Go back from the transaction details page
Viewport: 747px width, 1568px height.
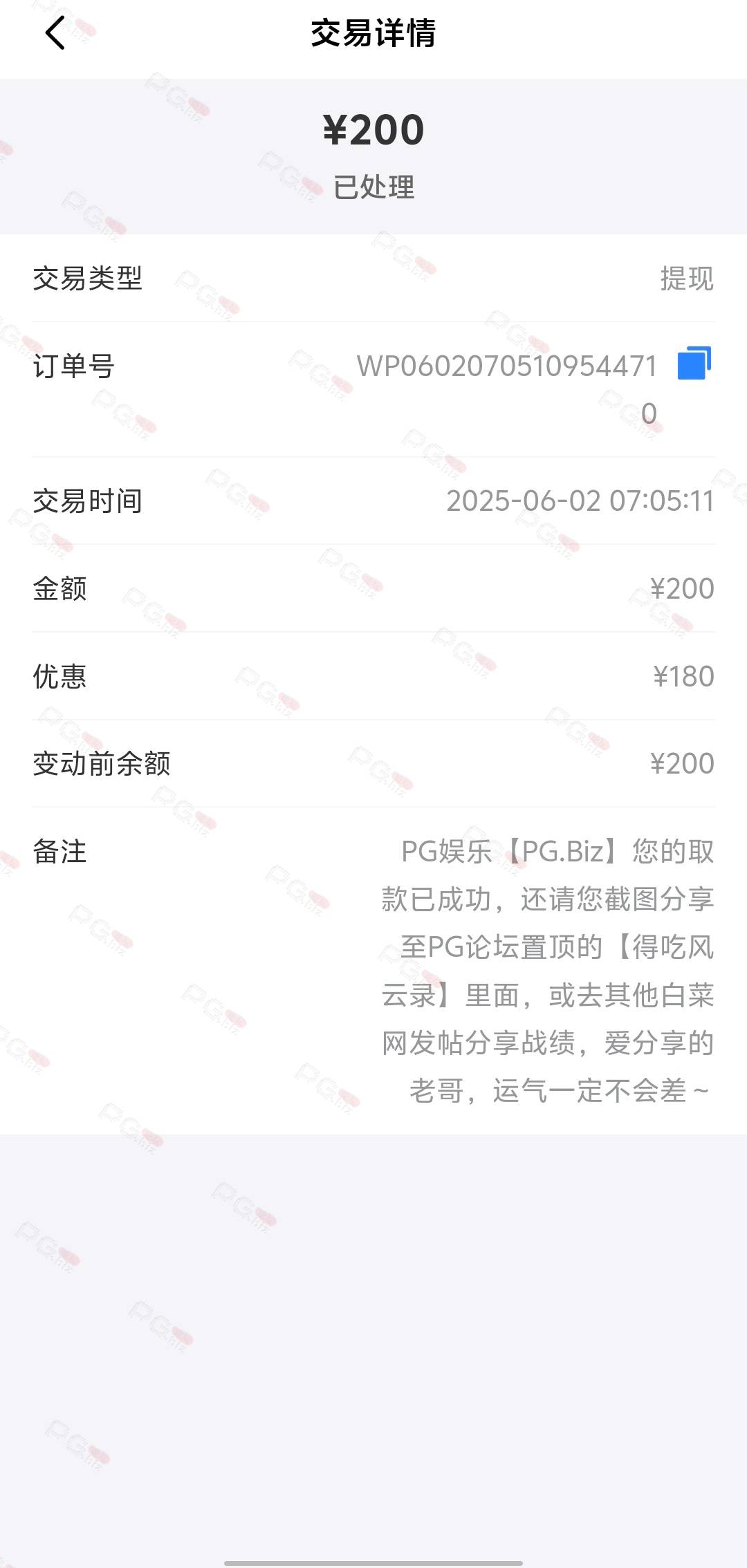pos(55,33)
